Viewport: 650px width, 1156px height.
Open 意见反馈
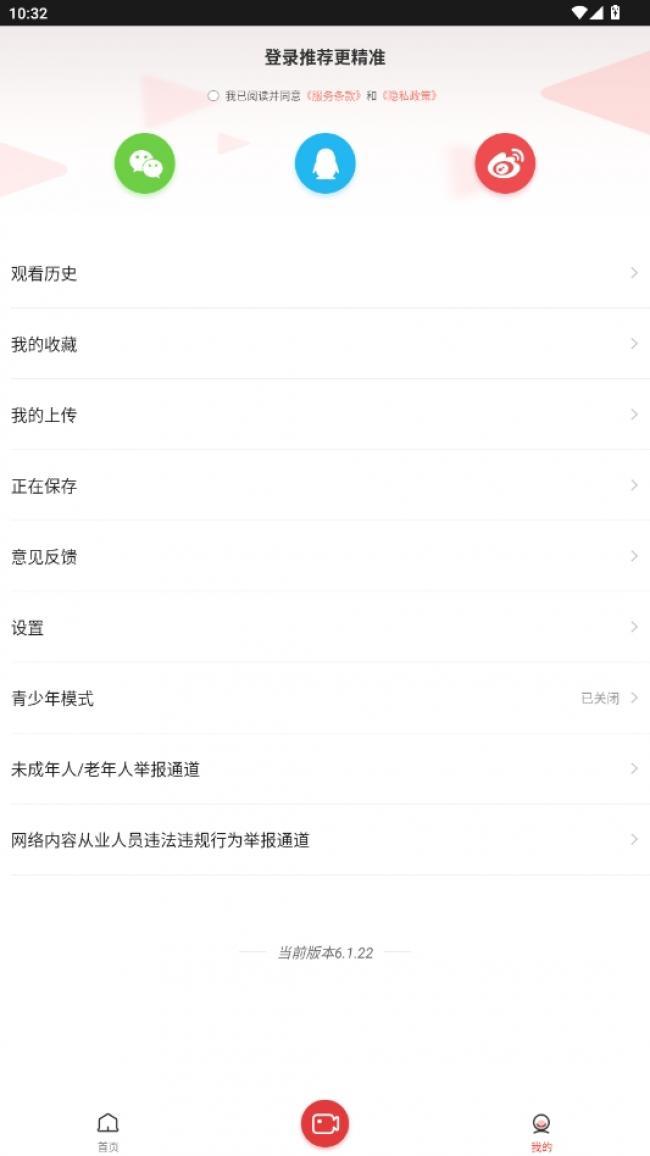coord(325,557)
